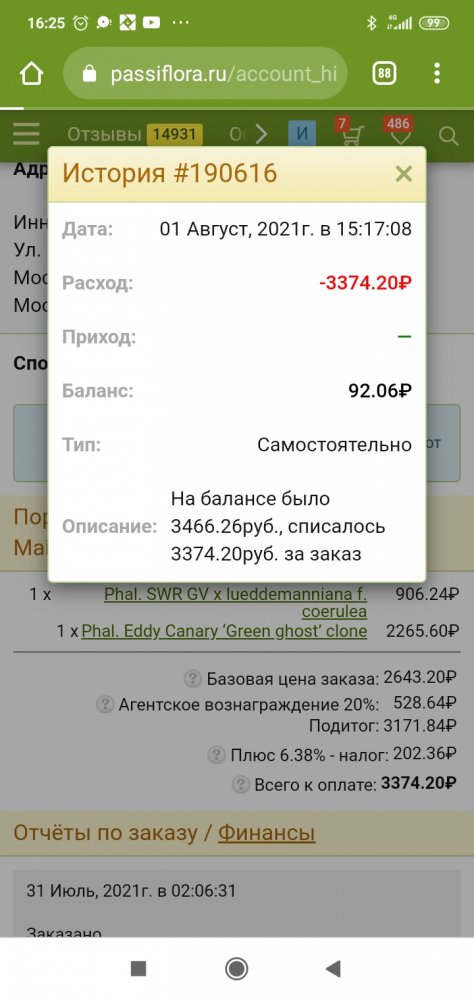Open the favorites heart with 486
Screen dimensions: 474x1000
(400, 132)
